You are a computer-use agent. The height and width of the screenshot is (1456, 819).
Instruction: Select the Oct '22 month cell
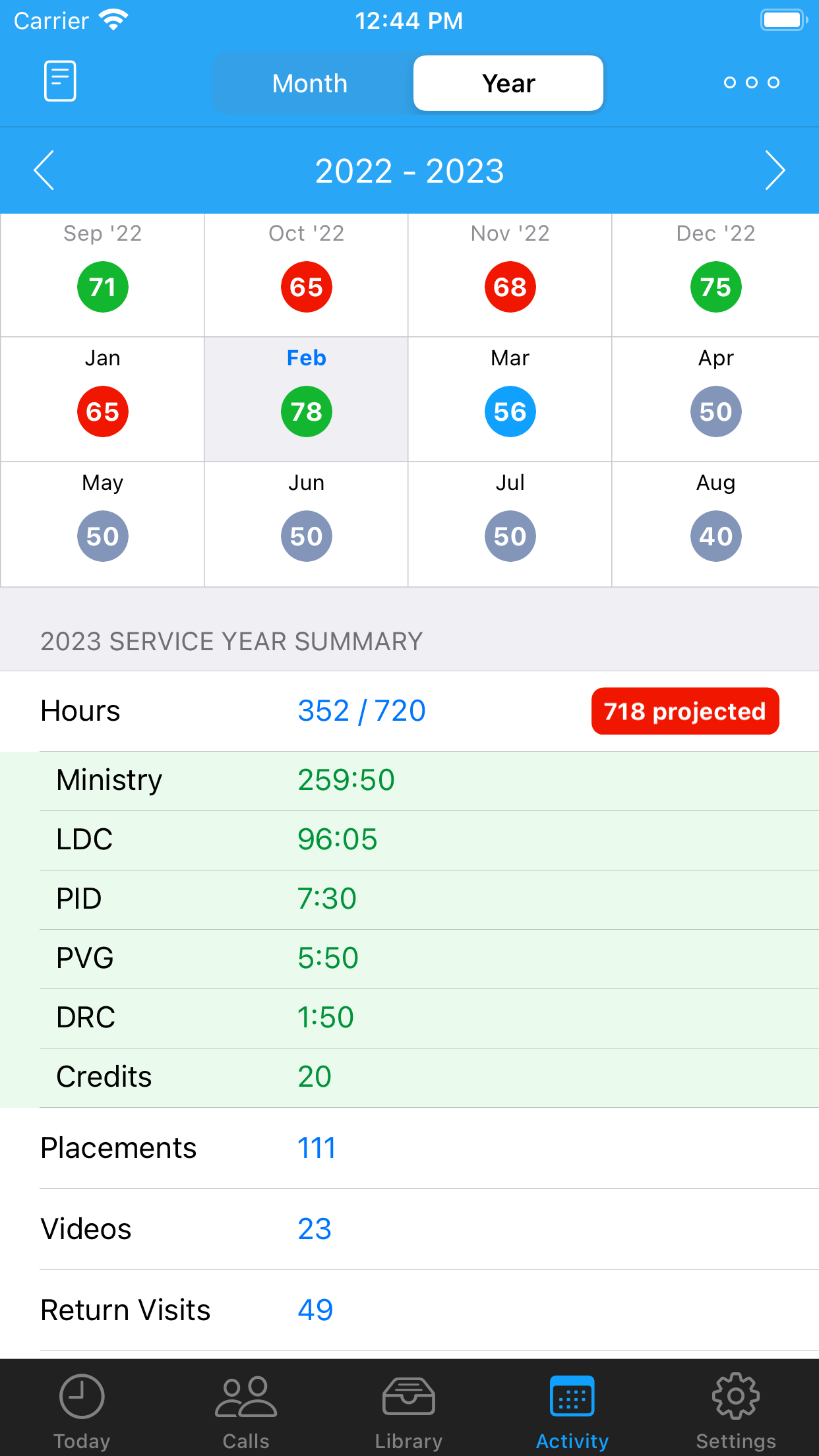pyautogui.click(x=306, y=275)
